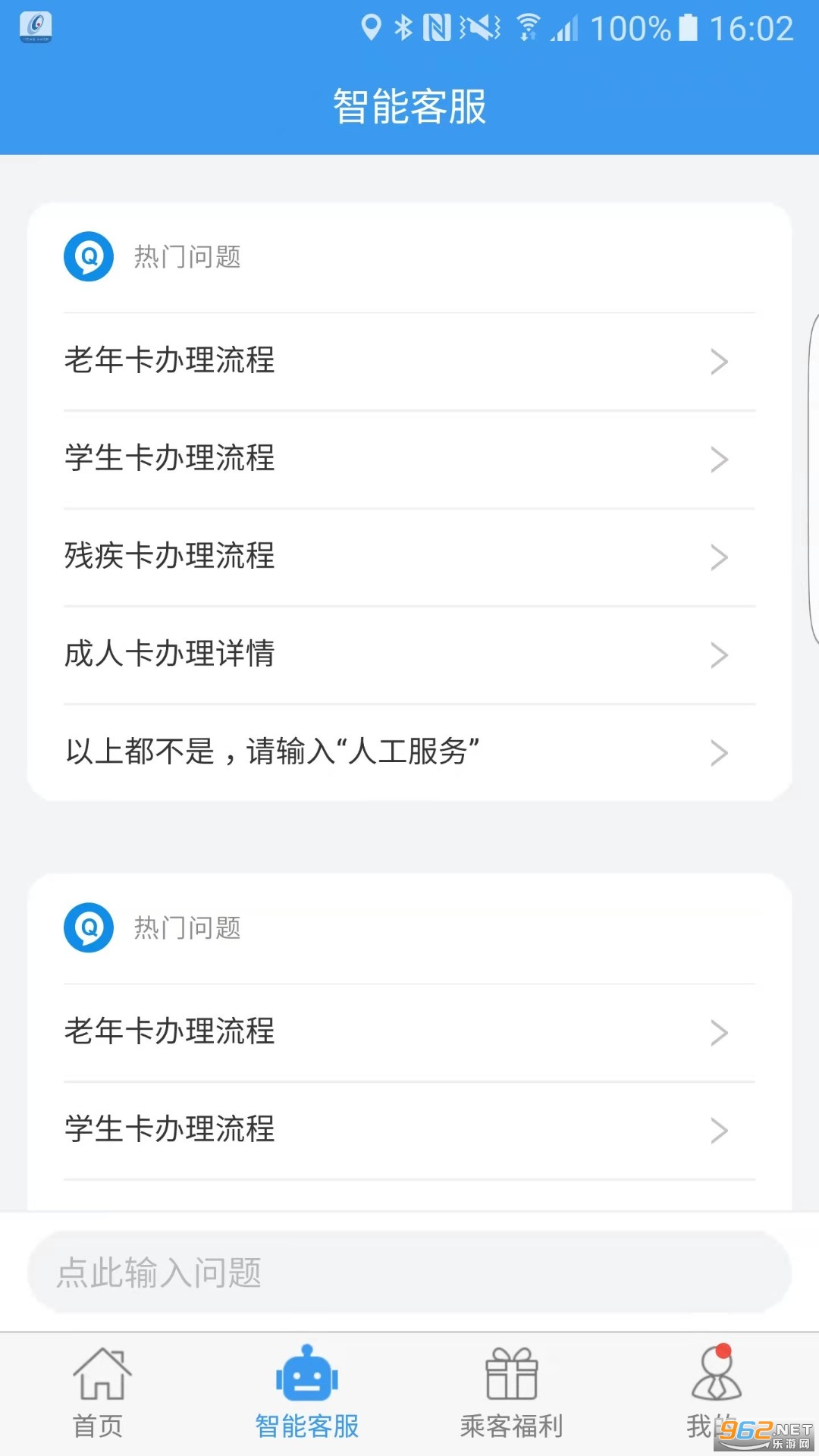Tap the app logo in the status bar
819x1456 pixels.
34,25
